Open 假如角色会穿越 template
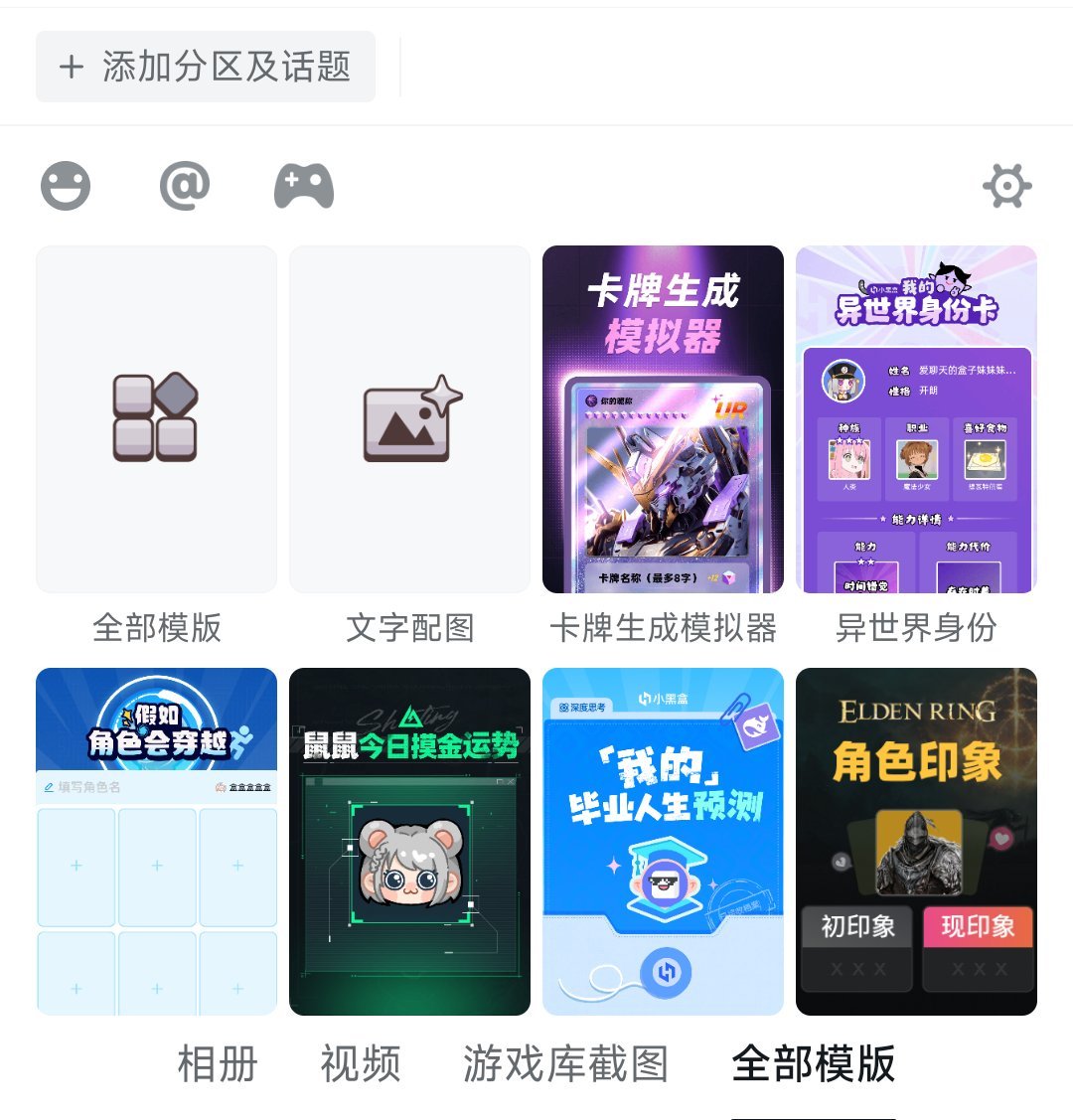Viewport: 1073px width, 1120px height. [x=156, y=841]
